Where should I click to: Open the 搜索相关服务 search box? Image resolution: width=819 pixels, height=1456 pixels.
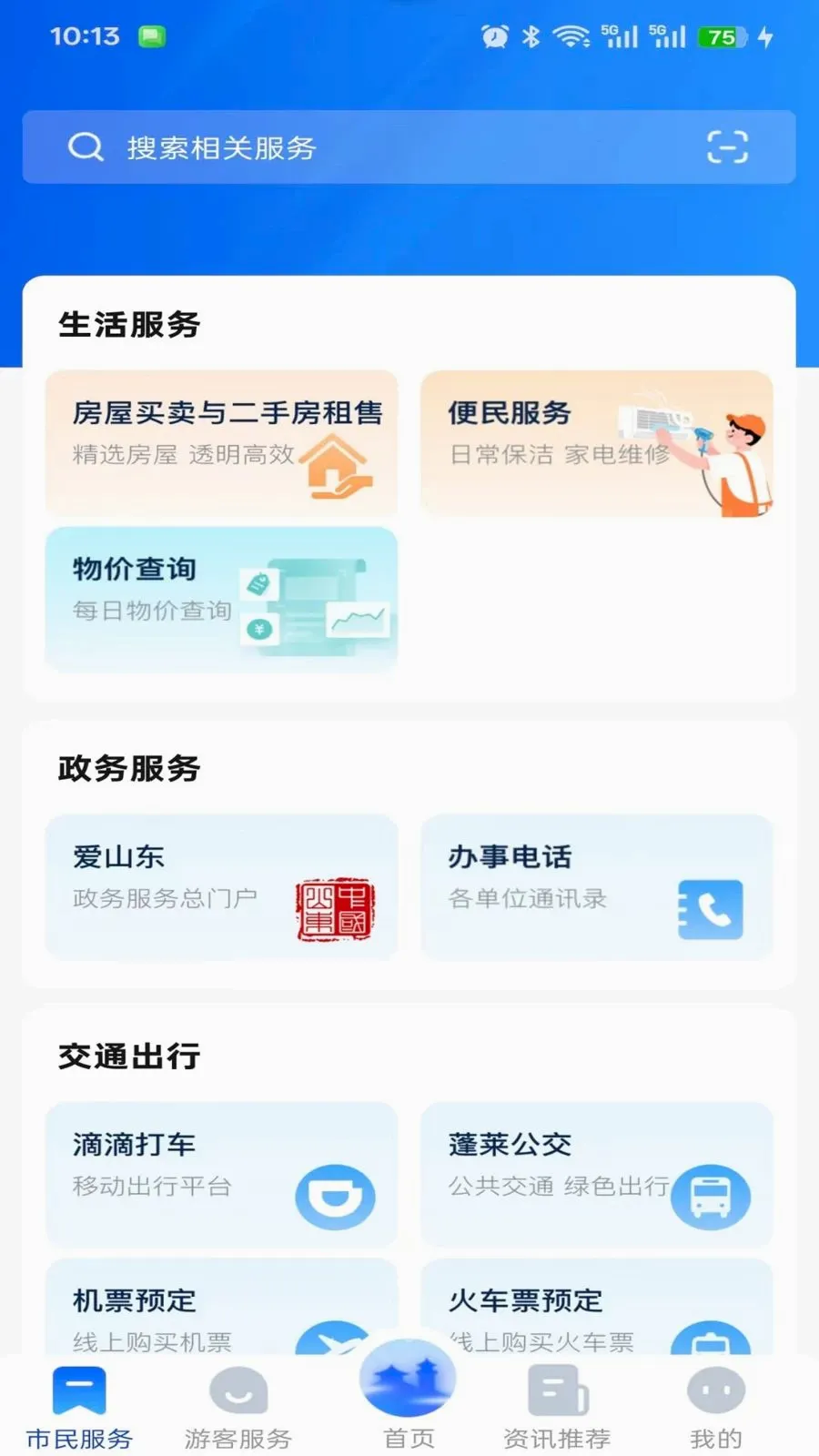[409, 147]
